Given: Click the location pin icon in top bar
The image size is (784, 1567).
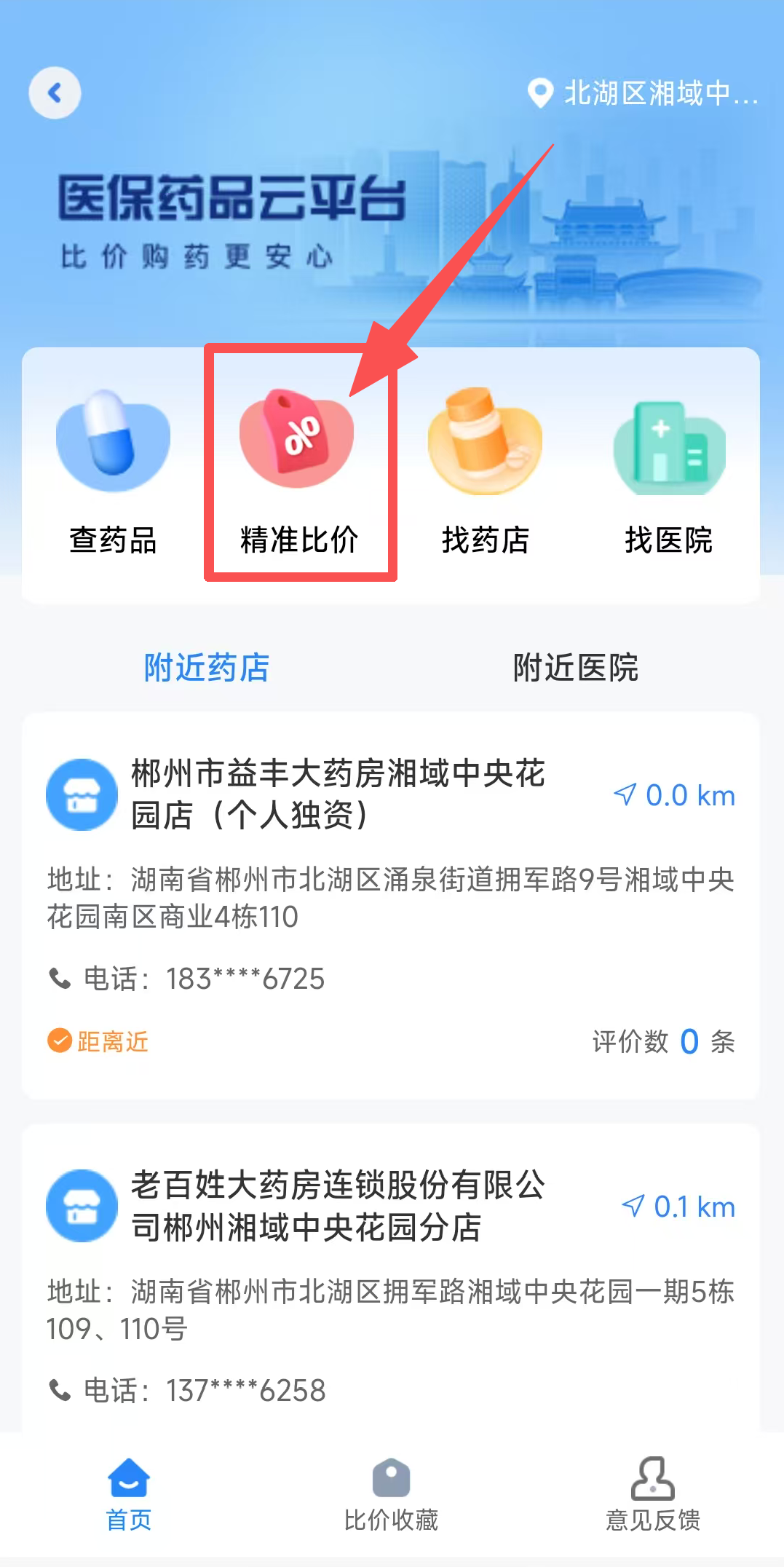Looking at the screenshot, I should pyautogui.click(x=539, y=93).
